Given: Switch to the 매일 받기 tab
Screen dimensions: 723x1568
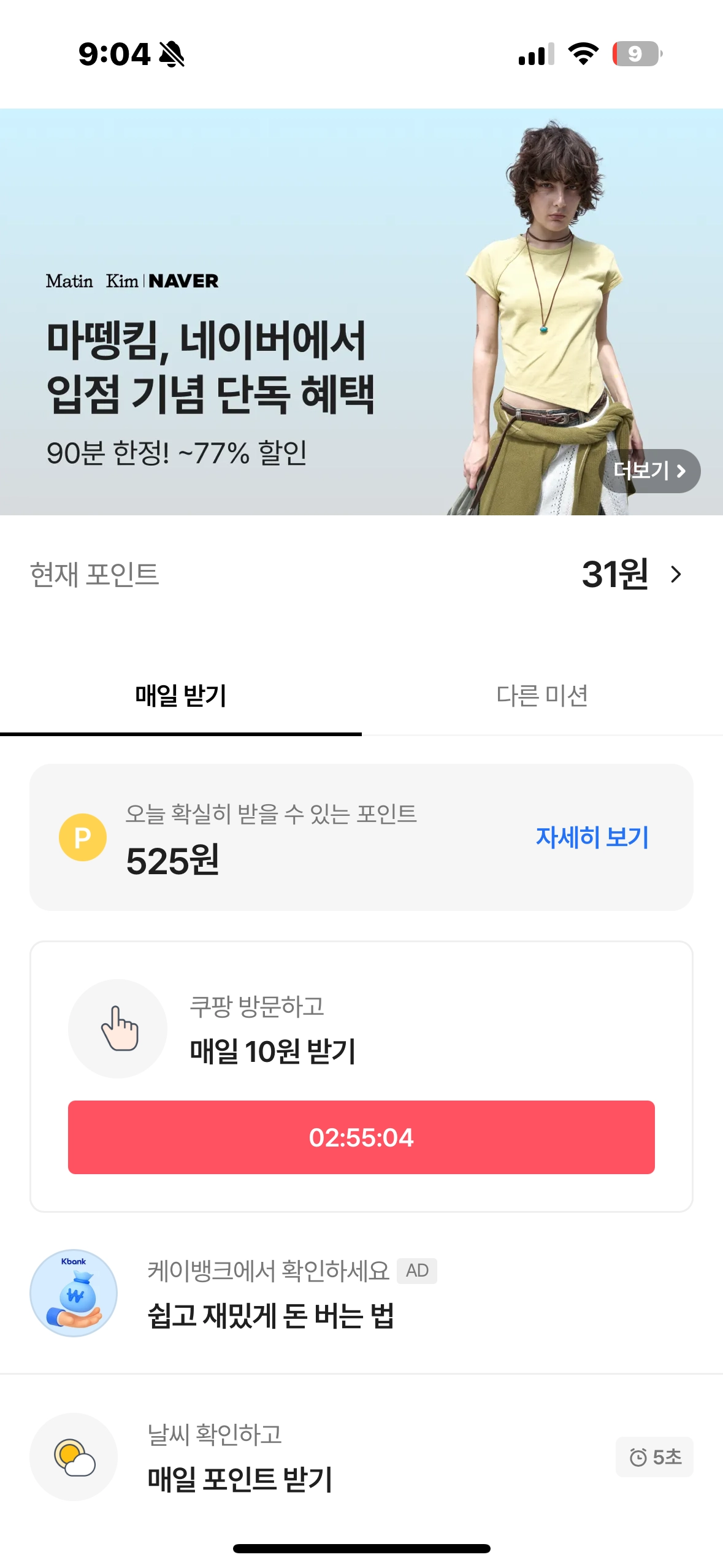Looking at the screenshot, I should tap(181, 696).
